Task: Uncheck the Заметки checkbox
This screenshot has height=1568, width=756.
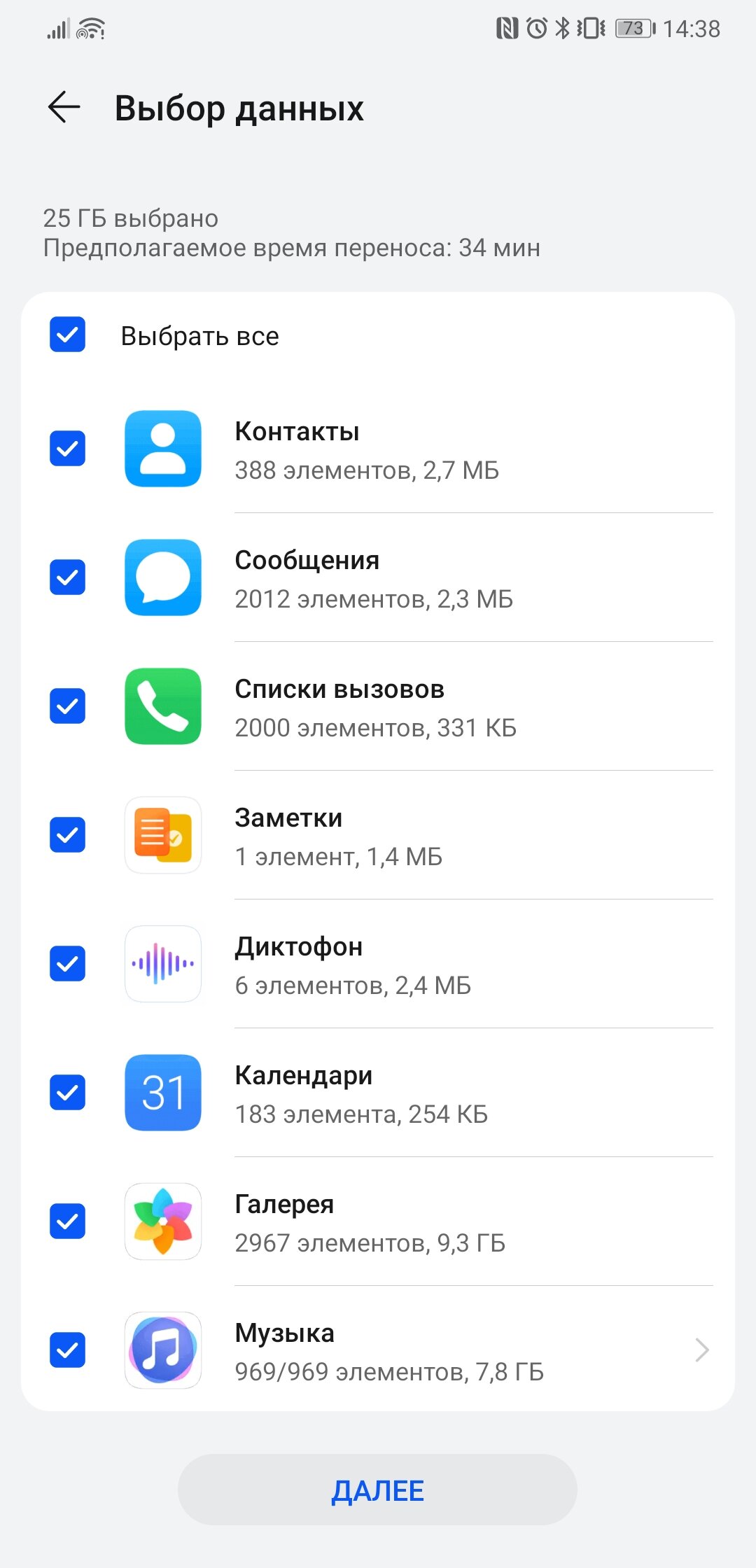Action: pos(67,834)
